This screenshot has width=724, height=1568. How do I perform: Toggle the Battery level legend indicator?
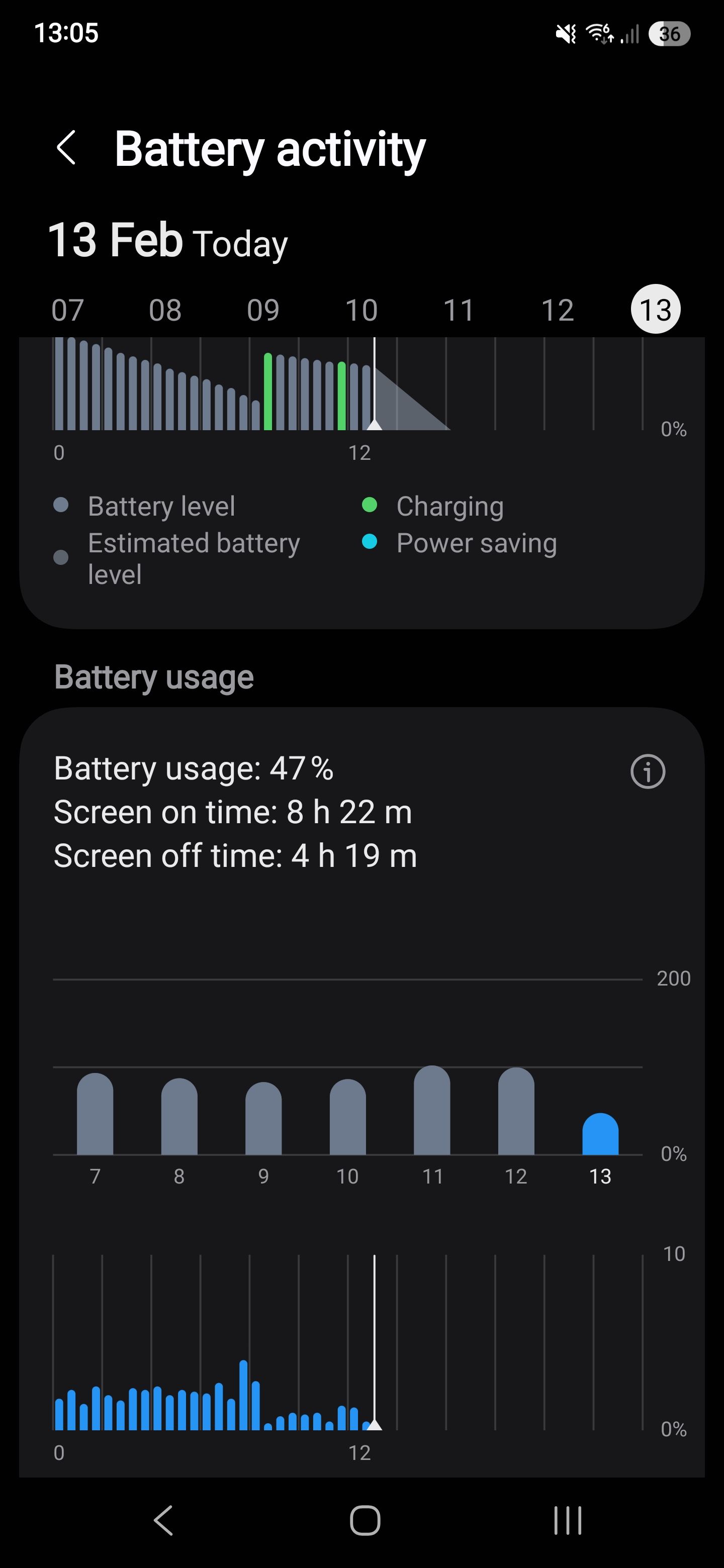(61, 505)
